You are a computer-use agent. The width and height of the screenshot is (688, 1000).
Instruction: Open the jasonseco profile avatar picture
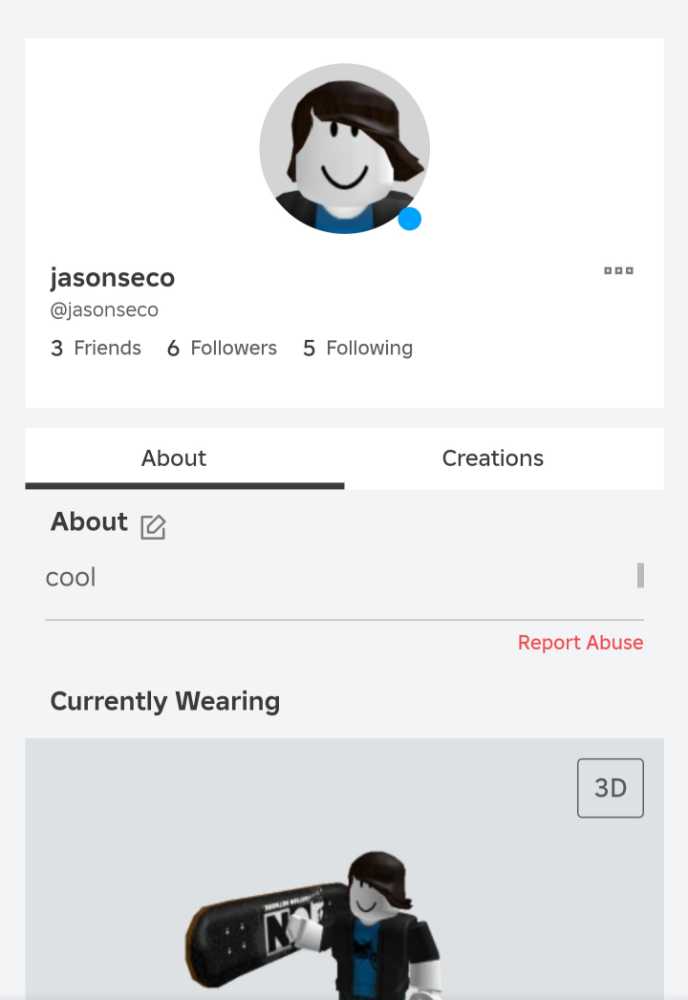(344, 148)
